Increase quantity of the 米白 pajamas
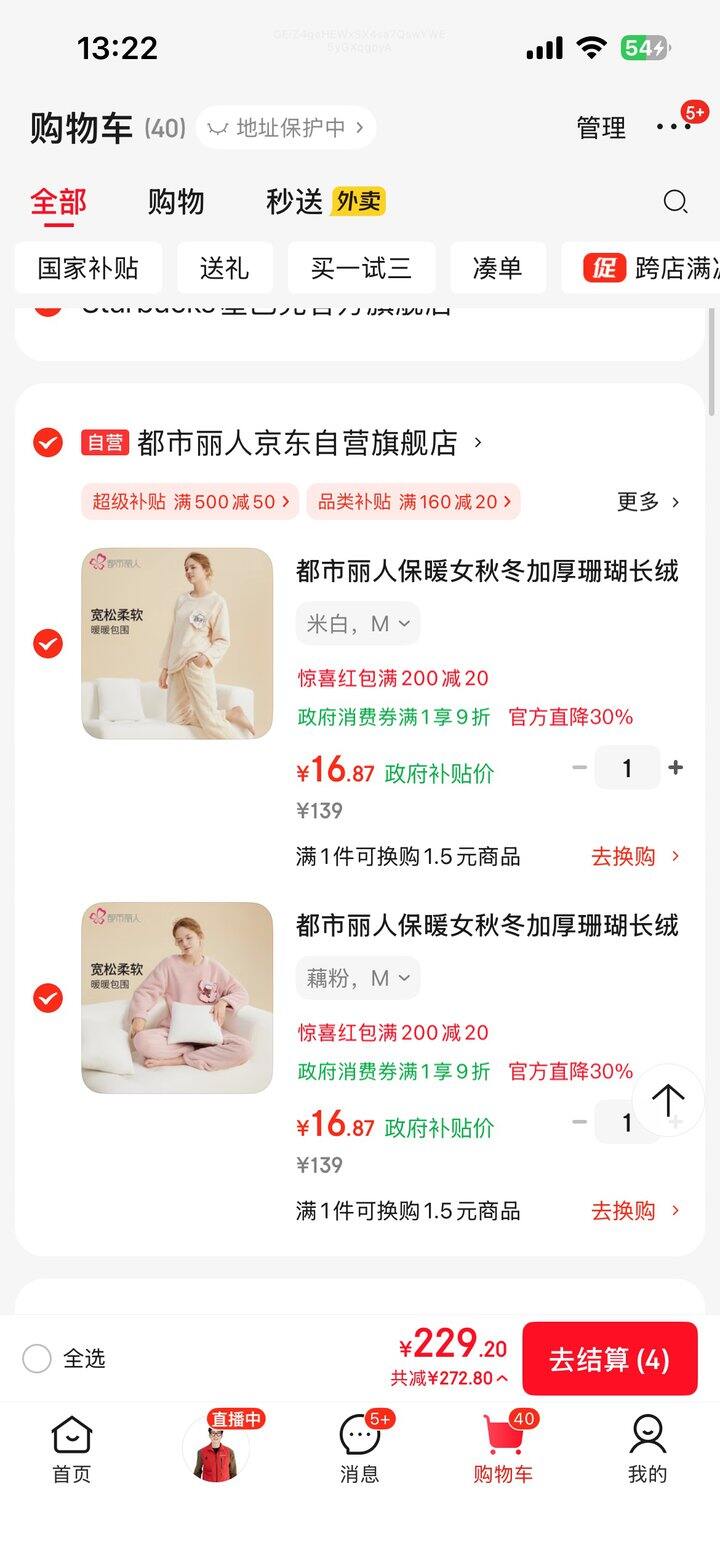This screenshot has height=1558, width=720. [x=676, y=768]
